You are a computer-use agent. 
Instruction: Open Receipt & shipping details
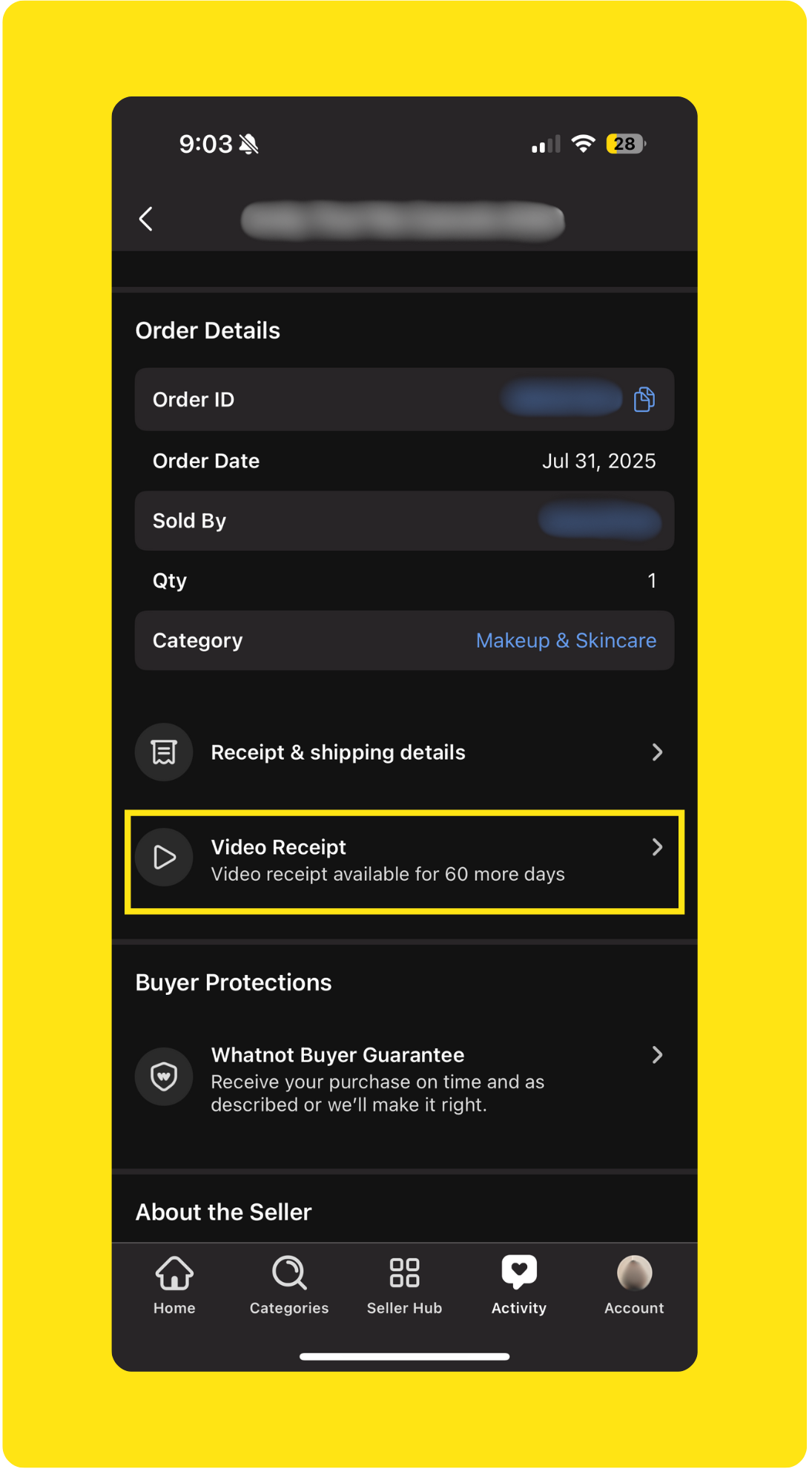coord(404,752)
